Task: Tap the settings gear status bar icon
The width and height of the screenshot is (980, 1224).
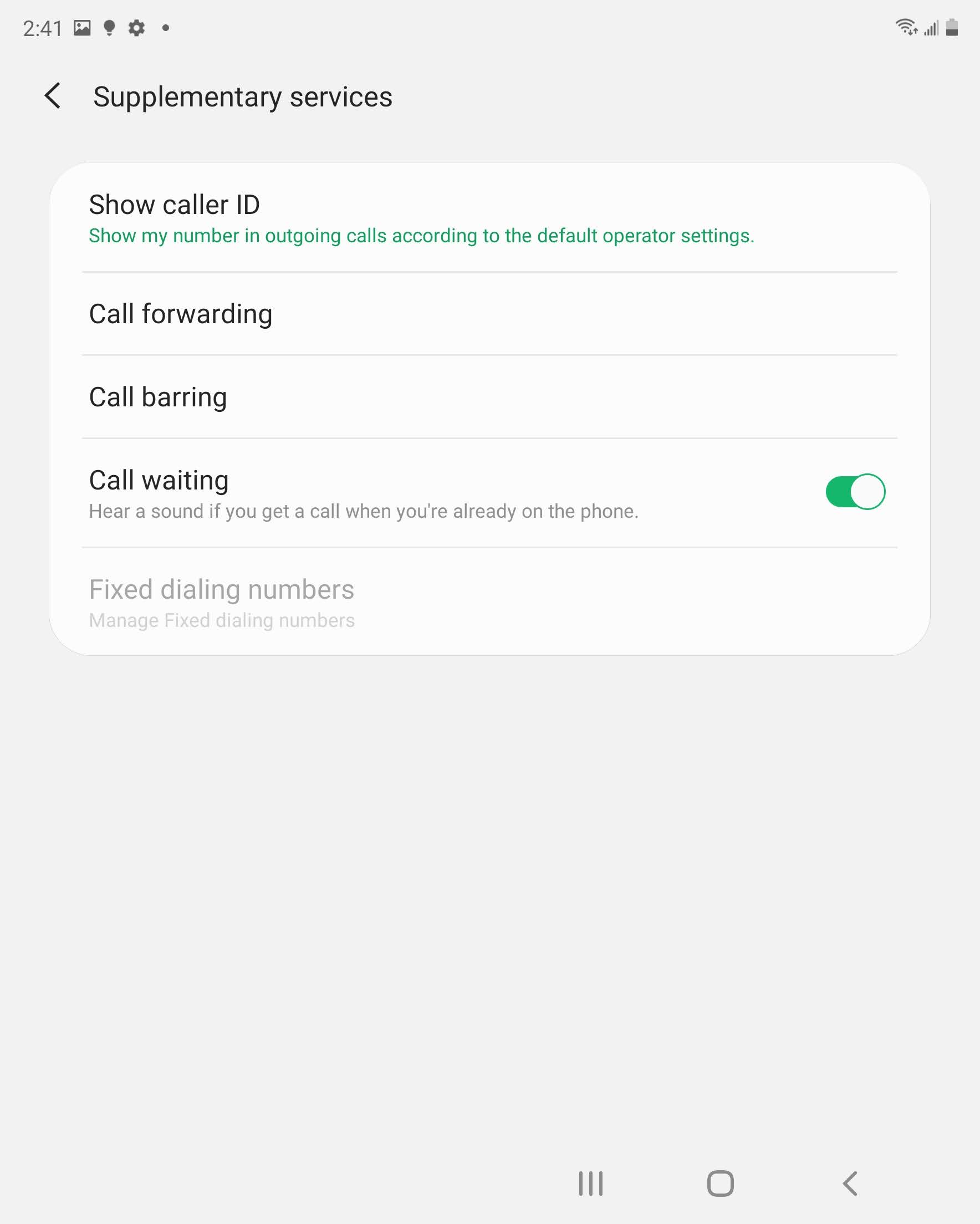Action: click(x=136, y=27)
